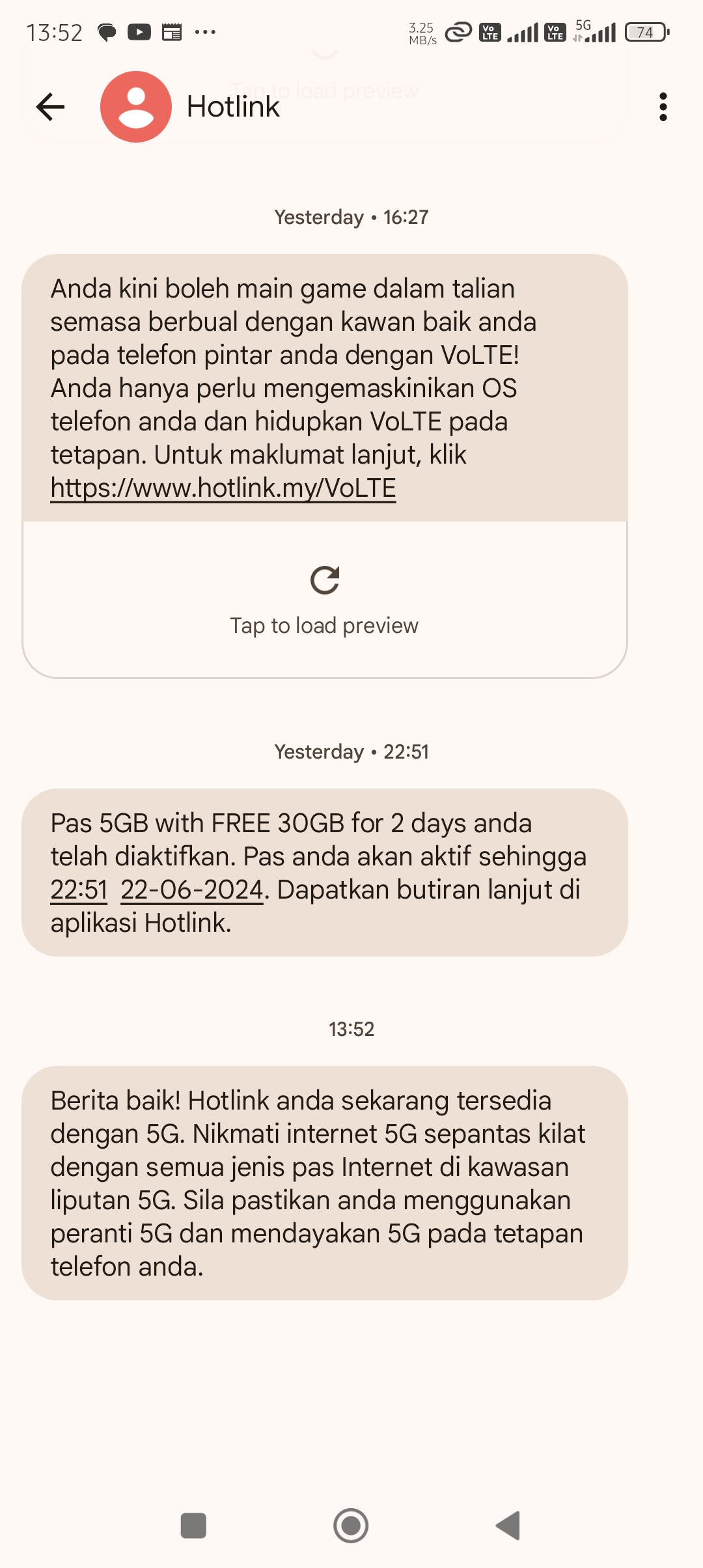703x1568 pixels.
Task: Tap the recent apps square button
Action: 193,1526
